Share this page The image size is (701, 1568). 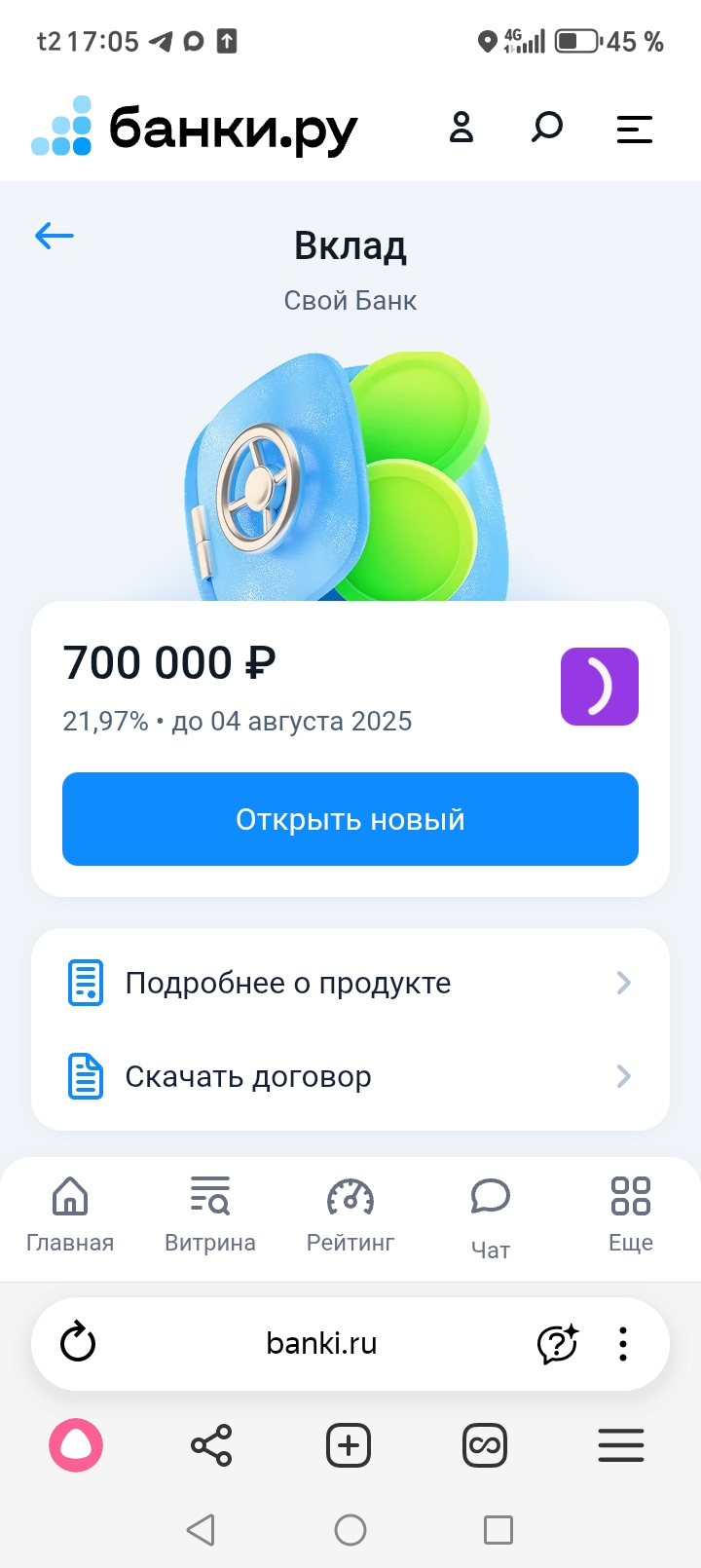click(211, 1445)
